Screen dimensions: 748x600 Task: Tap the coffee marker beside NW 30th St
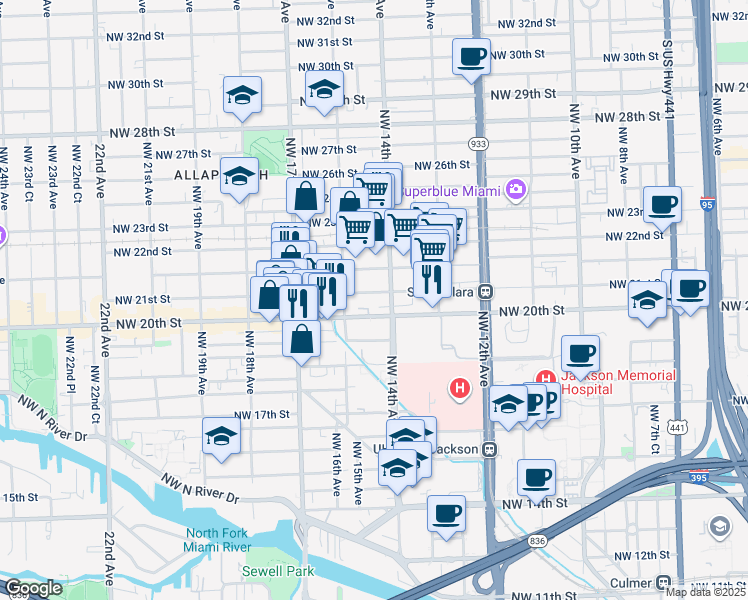tap(471, 59)
